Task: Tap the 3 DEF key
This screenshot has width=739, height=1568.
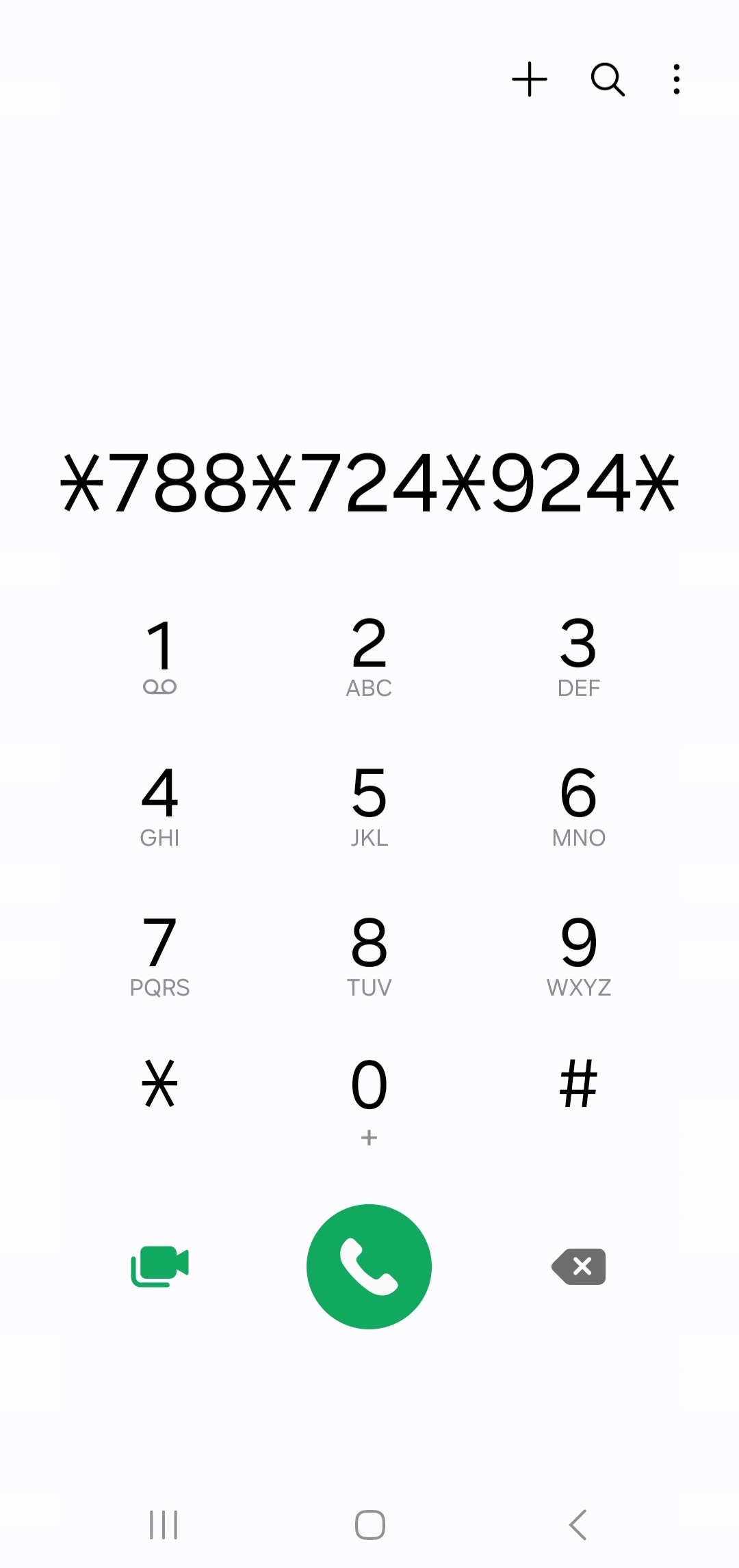Action: pyautogui.click(x=578, y=655)
